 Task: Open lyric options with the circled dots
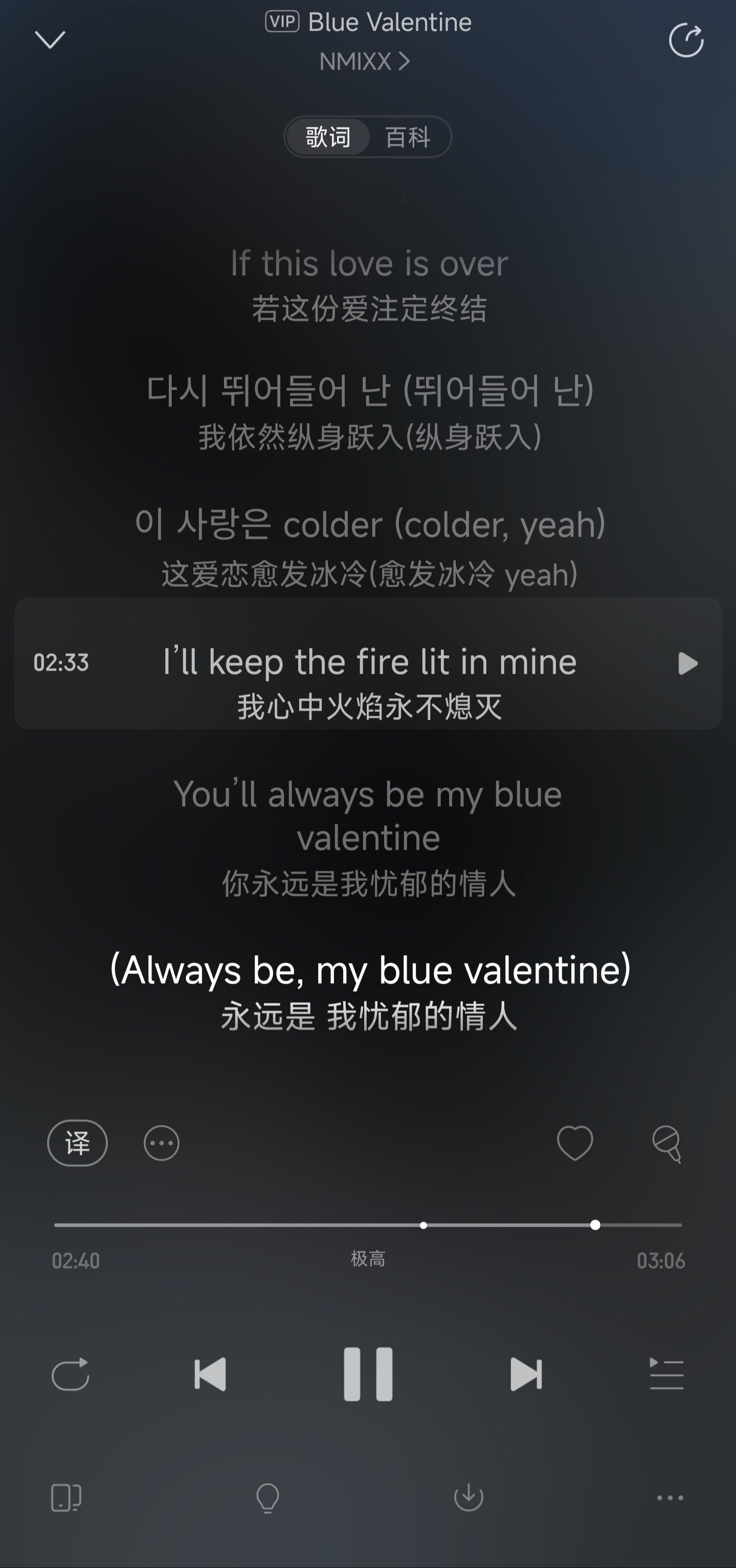pyautogui.click(x=161, y=1143)
